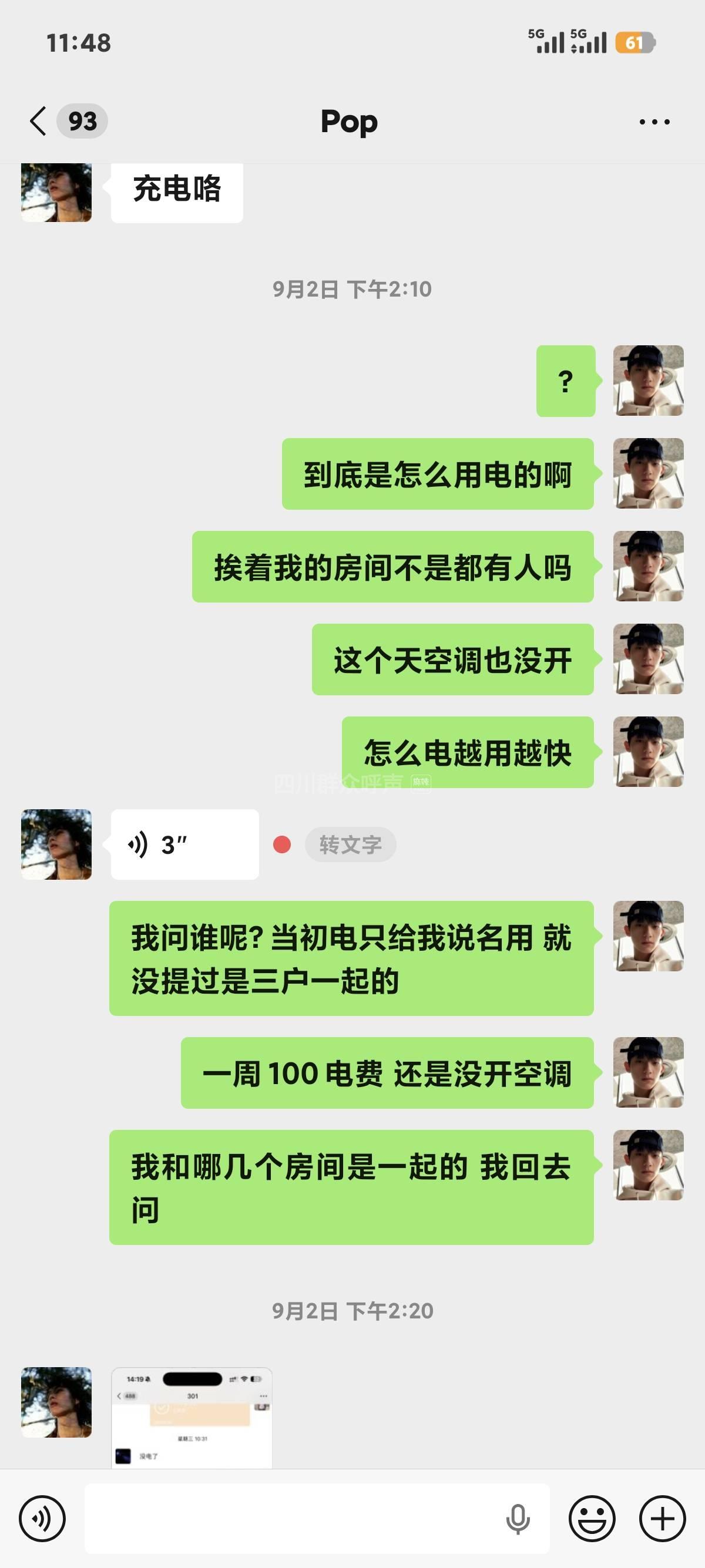Open my avatar next to the ? message
Viewport: 705px width, 1568px height.
point(648,381)
